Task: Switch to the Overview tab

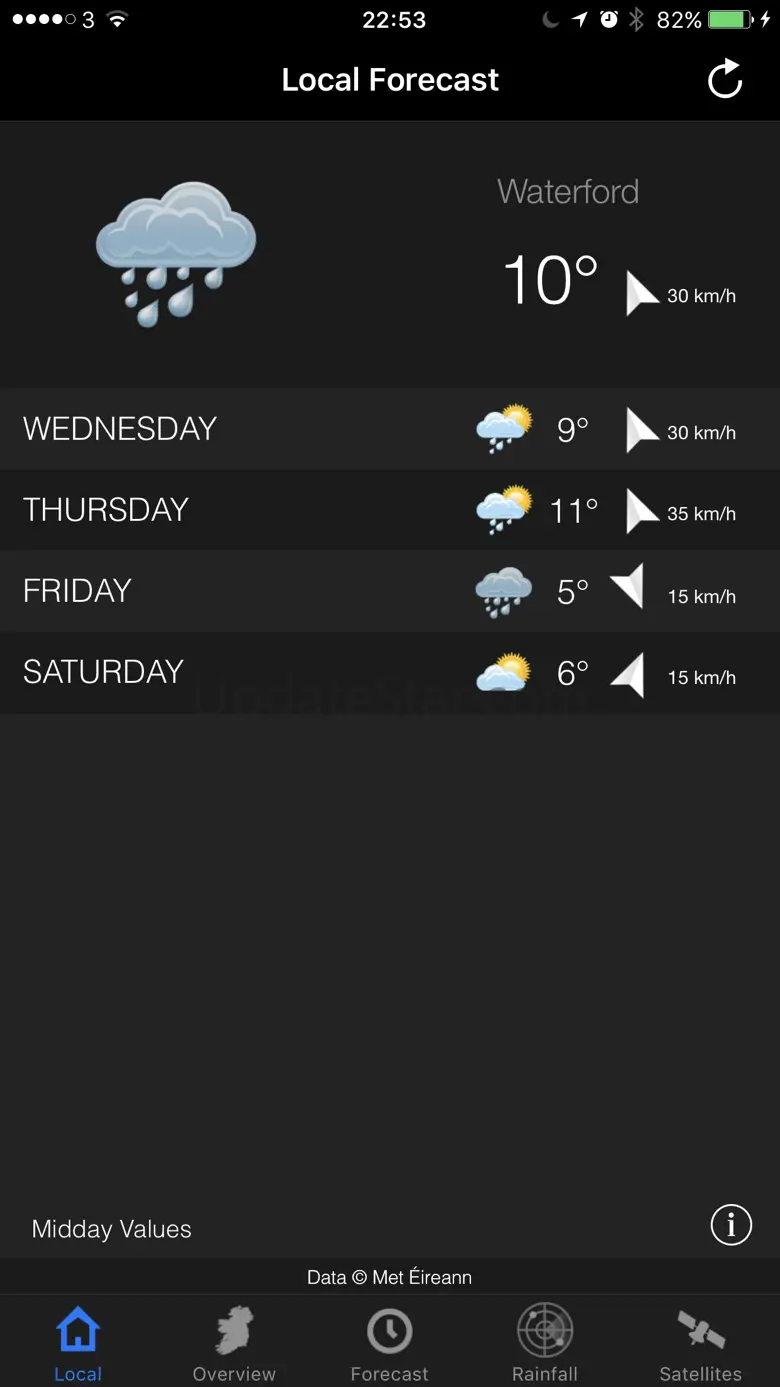Action: click(x=234, y=1343)
